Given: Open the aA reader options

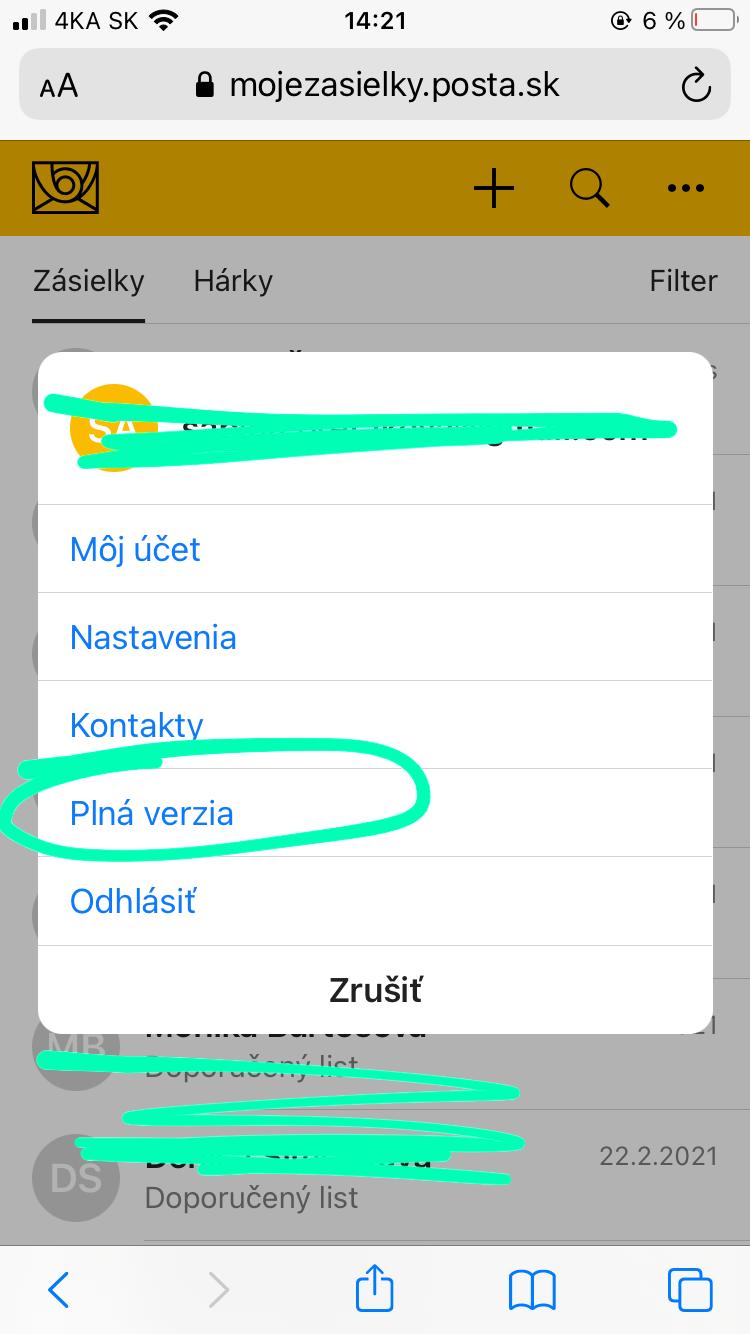Looking at the screenshot, I should pos(58,86).
